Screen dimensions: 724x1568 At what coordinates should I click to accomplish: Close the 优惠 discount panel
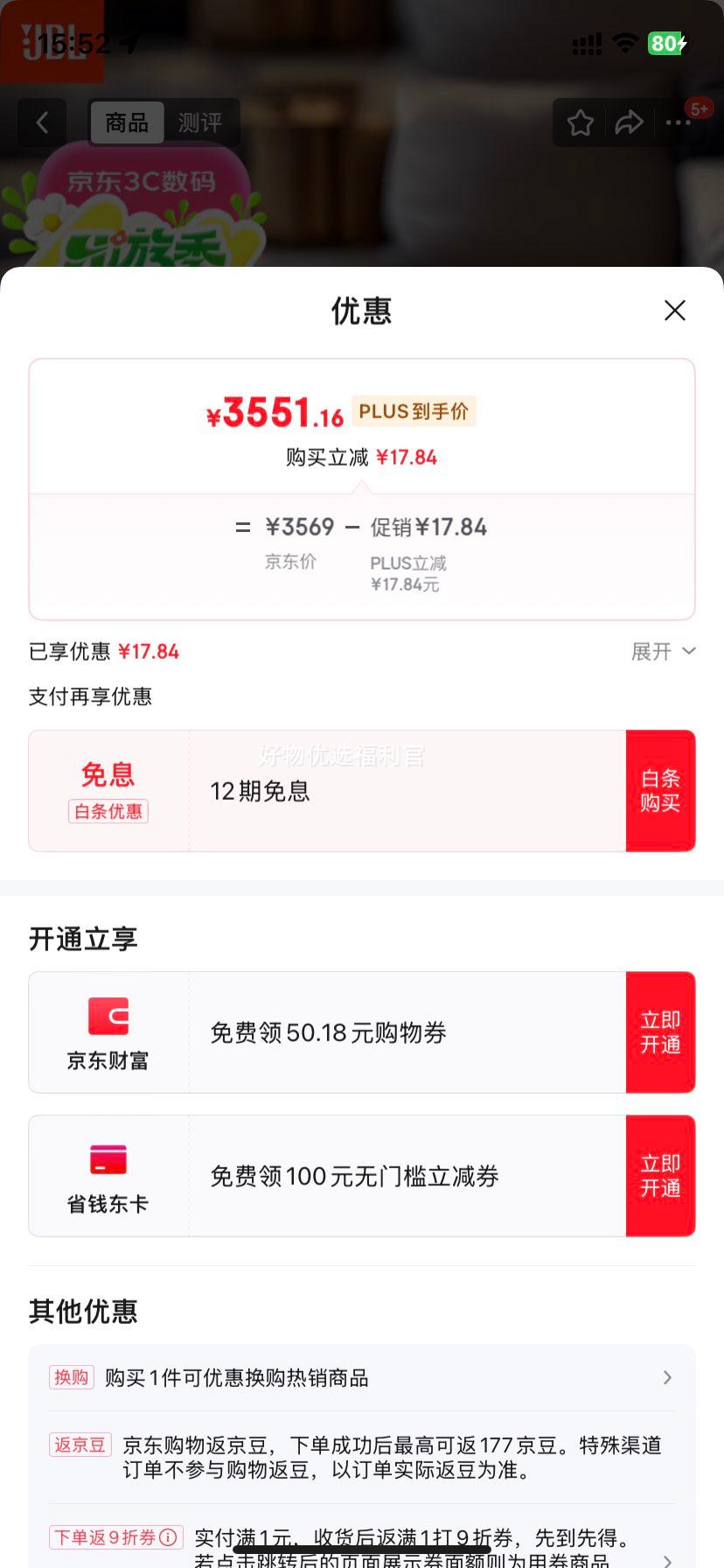click(674, 311)
